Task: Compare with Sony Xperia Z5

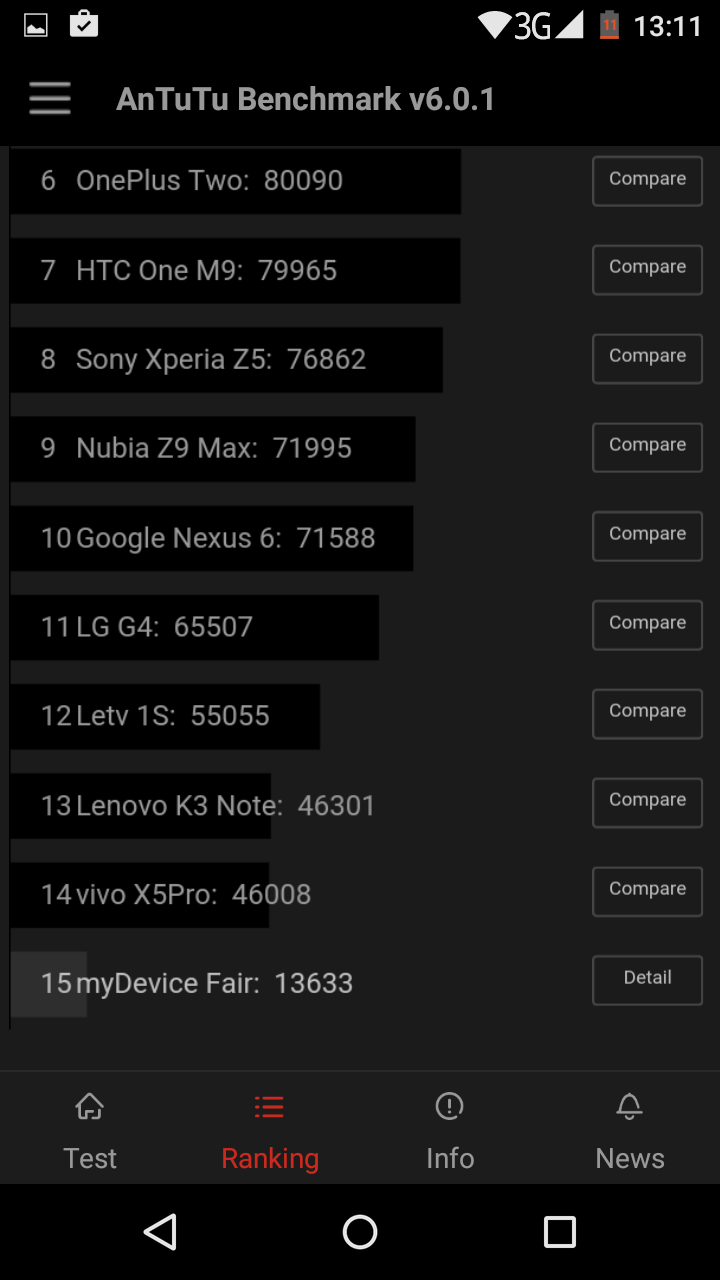Action: point(647,358)
